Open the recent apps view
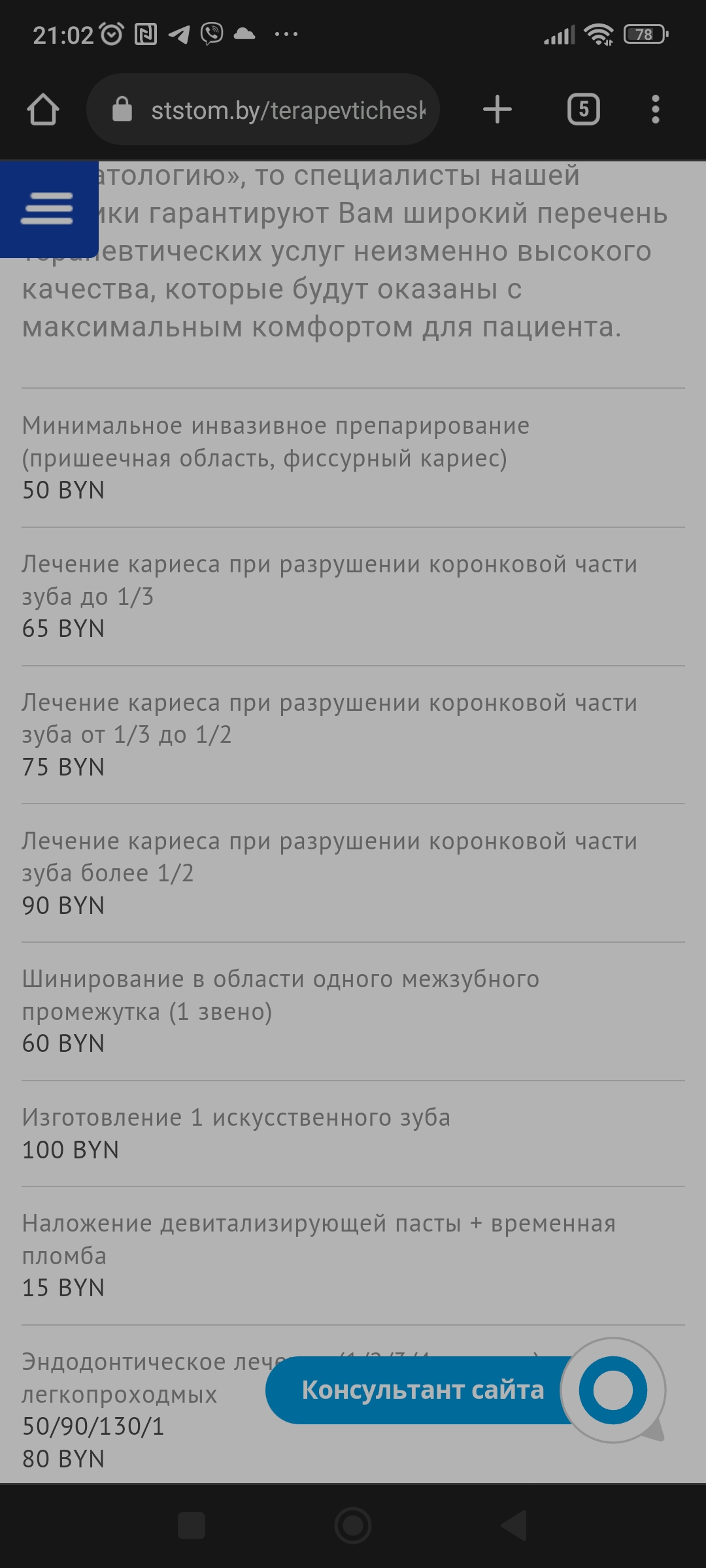 192,1526
